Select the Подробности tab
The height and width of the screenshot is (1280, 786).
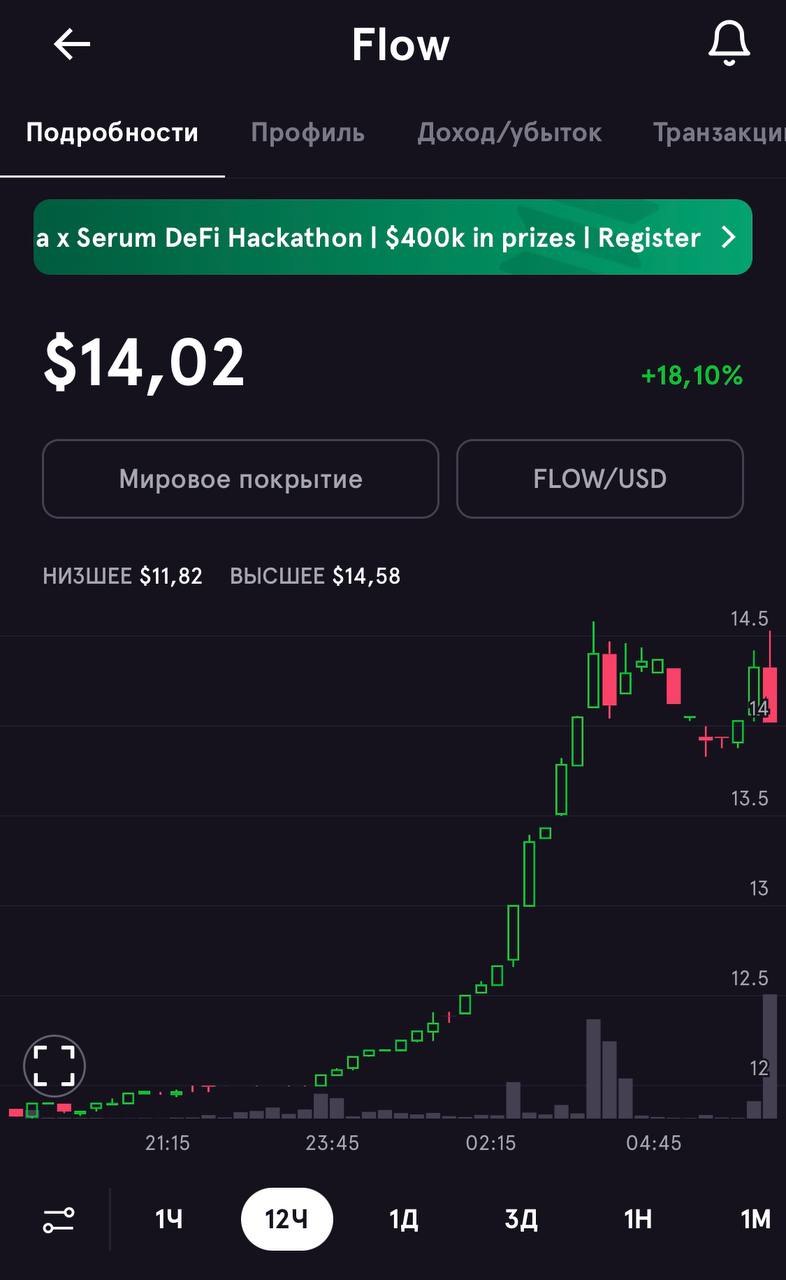(x=112, y=133)
